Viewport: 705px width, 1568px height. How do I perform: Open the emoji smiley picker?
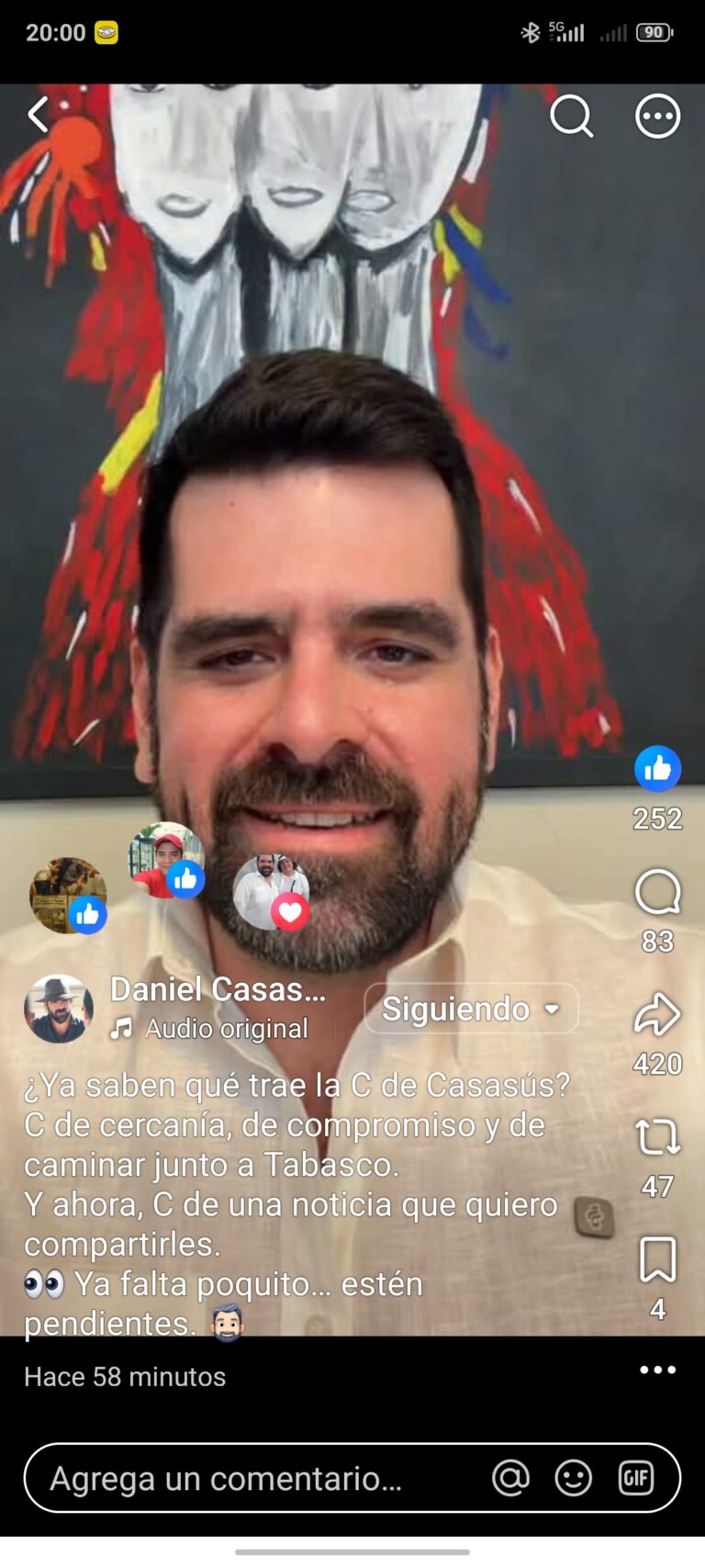(x=573, y=1478)
